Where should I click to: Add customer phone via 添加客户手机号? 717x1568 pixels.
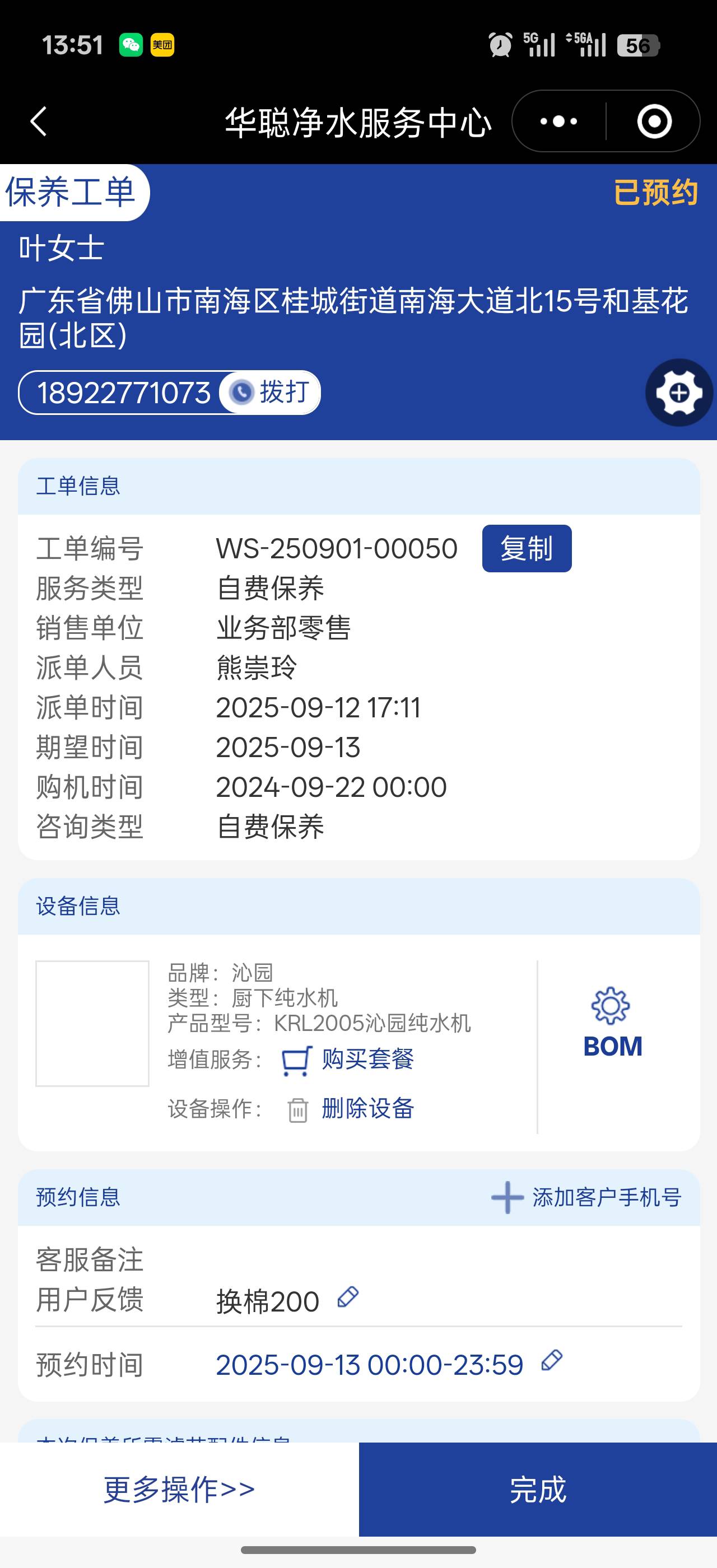pyautogui.click(x=586, y=1197)
